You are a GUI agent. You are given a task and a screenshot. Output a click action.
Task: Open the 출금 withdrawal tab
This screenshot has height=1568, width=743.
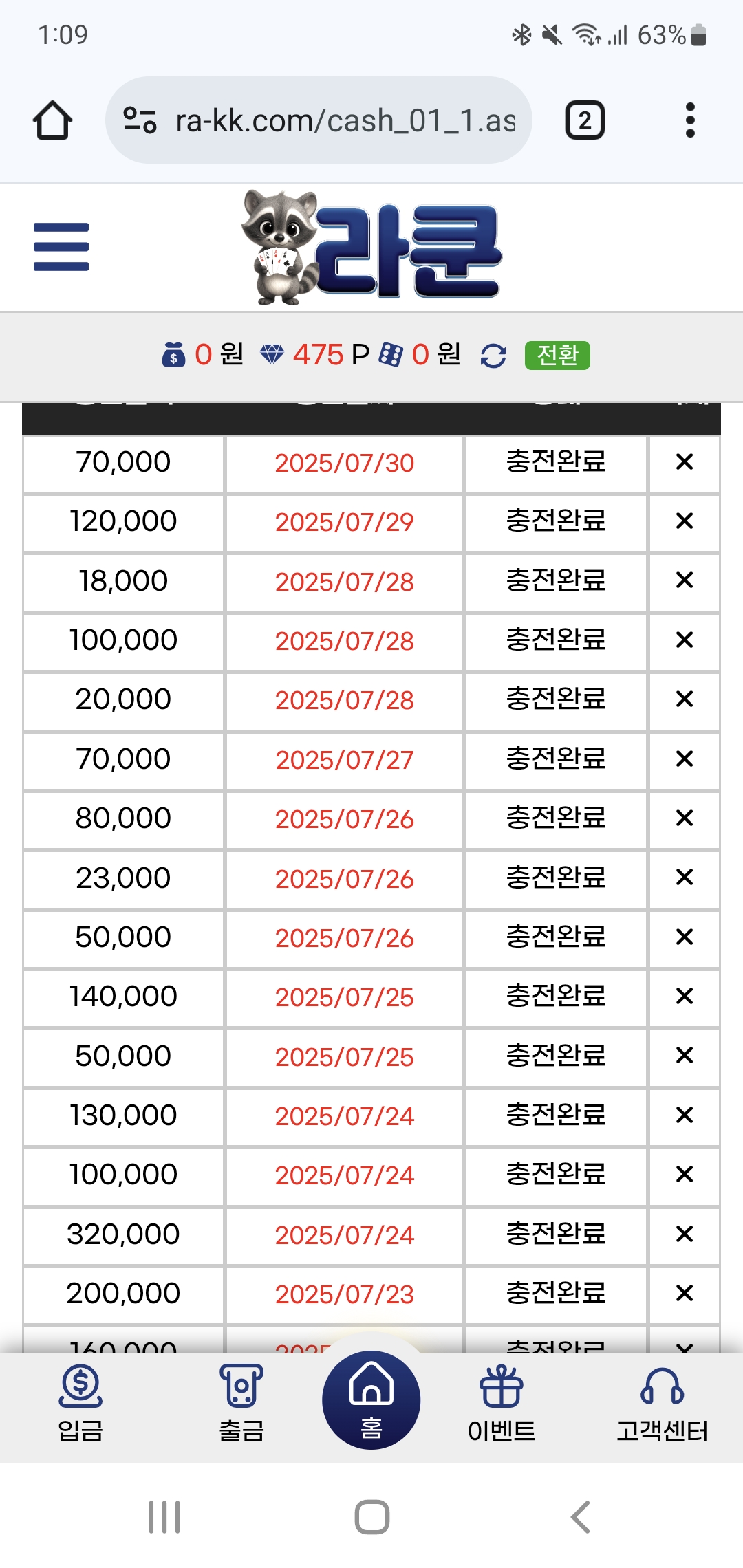(x=241, y=1404)
